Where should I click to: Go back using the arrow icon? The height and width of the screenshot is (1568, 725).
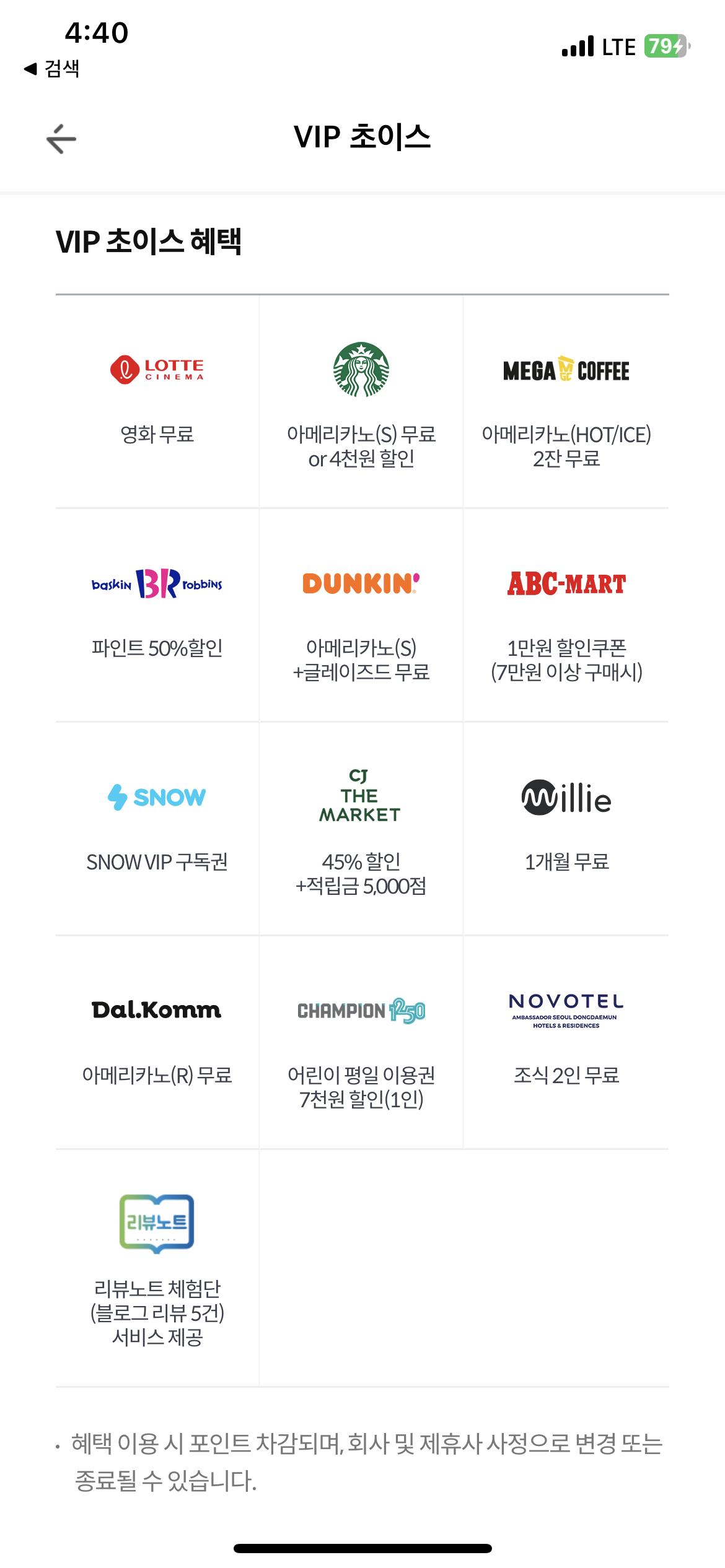[61, 139]
